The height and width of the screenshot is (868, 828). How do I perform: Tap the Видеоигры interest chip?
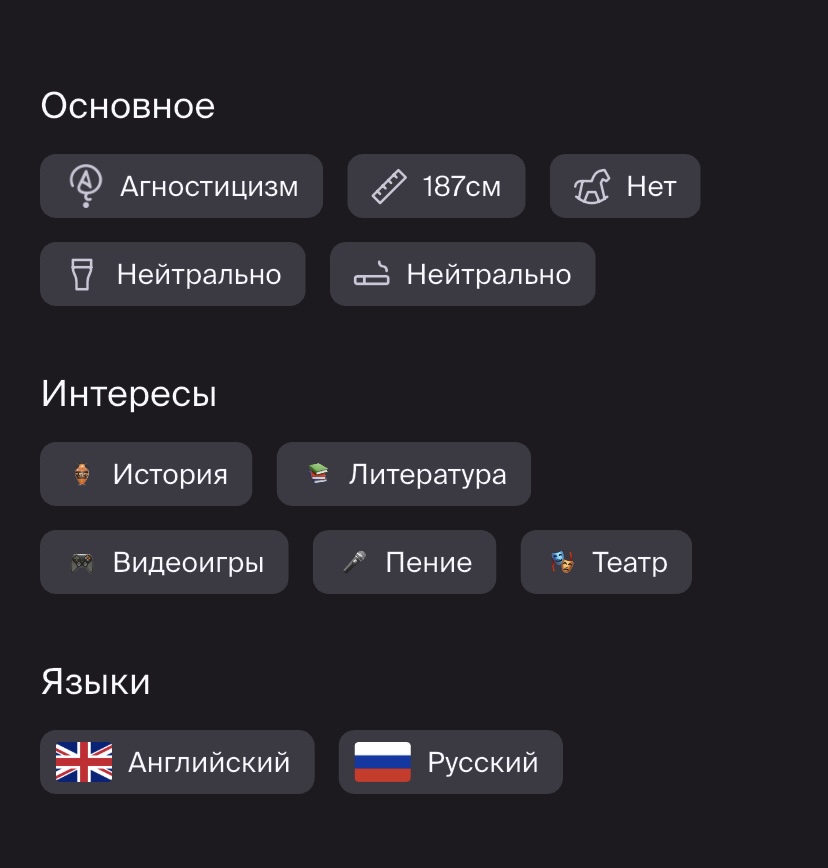(164, 562)
